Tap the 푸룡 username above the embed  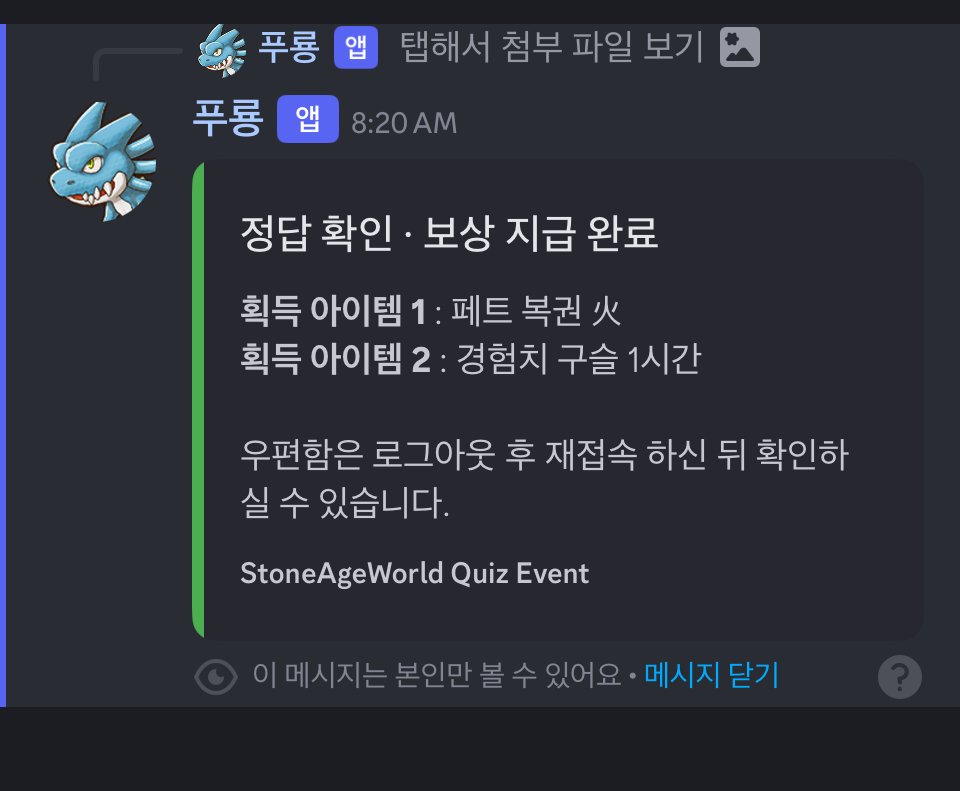[228, 120]
